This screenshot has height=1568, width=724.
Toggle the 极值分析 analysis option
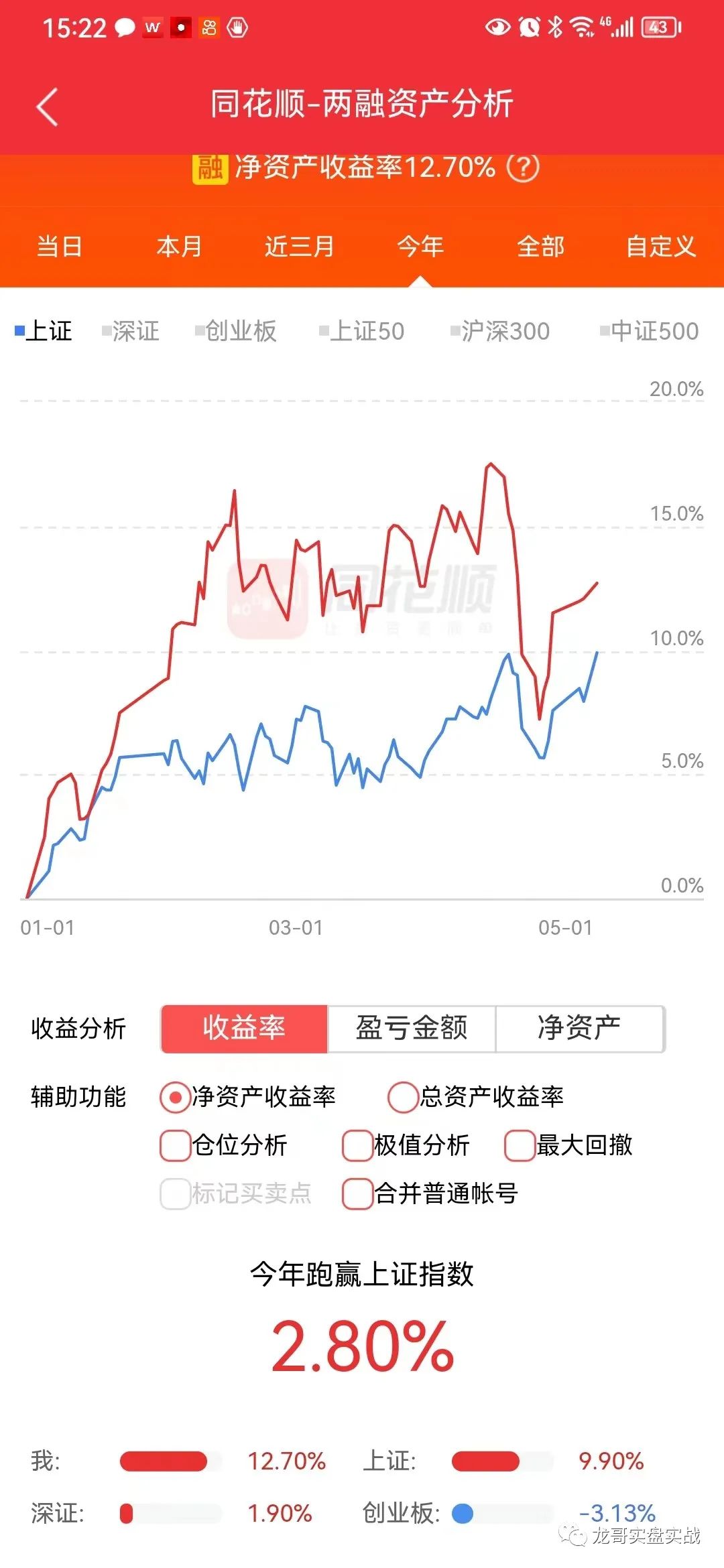coord(356,1146)
